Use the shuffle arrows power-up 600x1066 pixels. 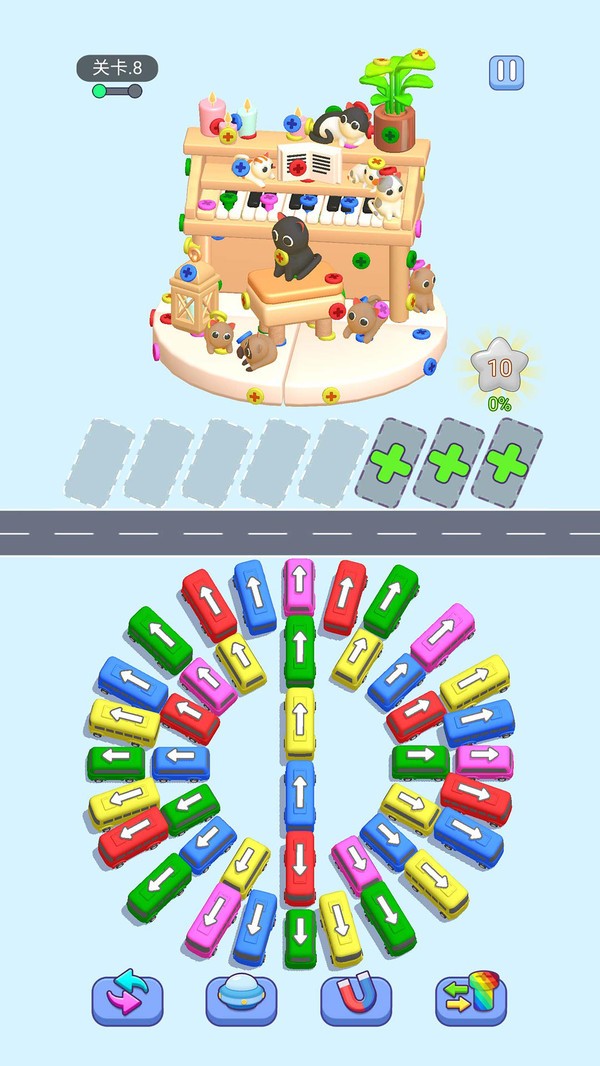[127, 999]
